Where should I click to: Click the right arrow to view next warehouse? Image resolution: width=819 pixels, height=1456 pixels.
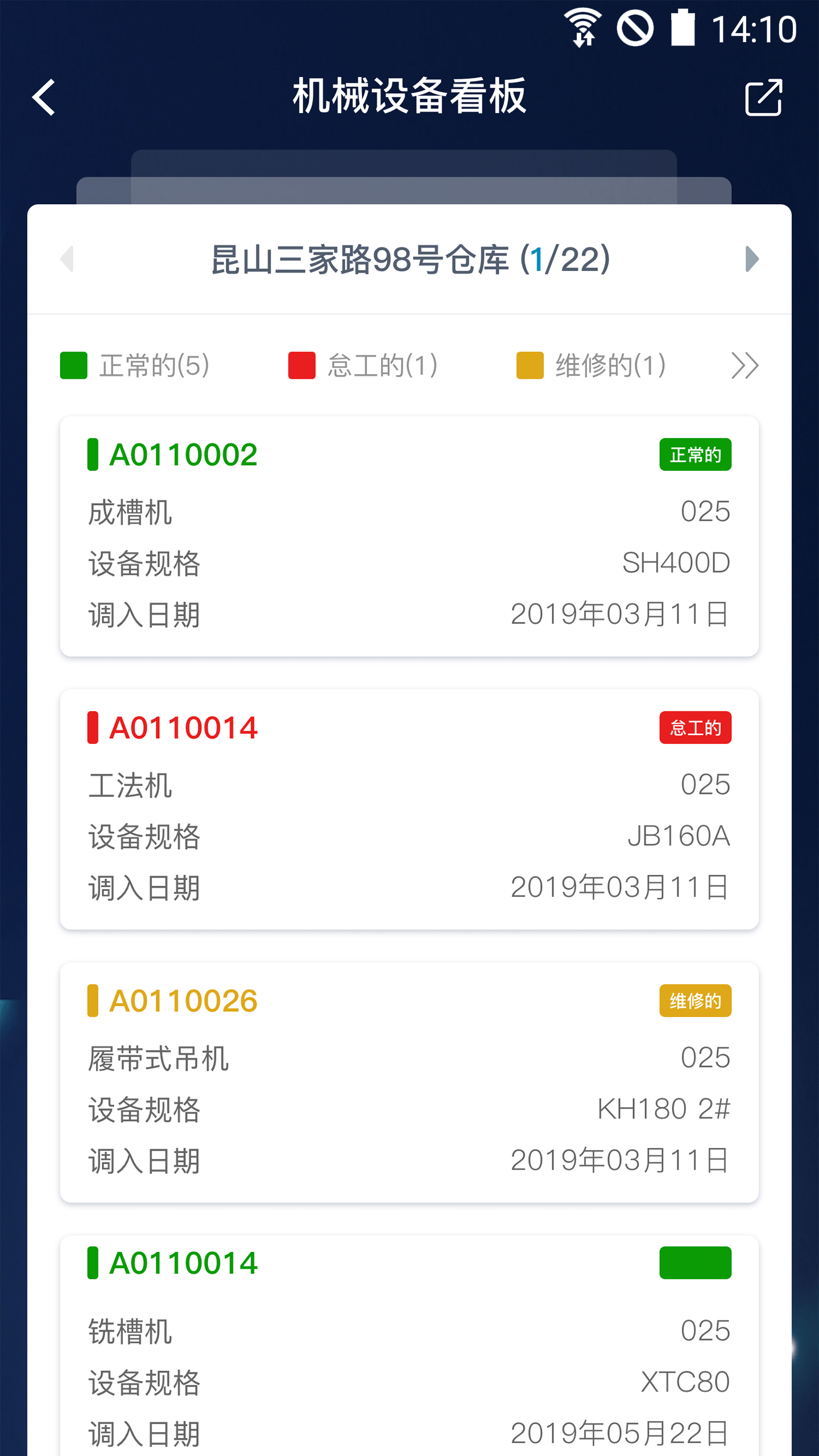tap(752, 259)
